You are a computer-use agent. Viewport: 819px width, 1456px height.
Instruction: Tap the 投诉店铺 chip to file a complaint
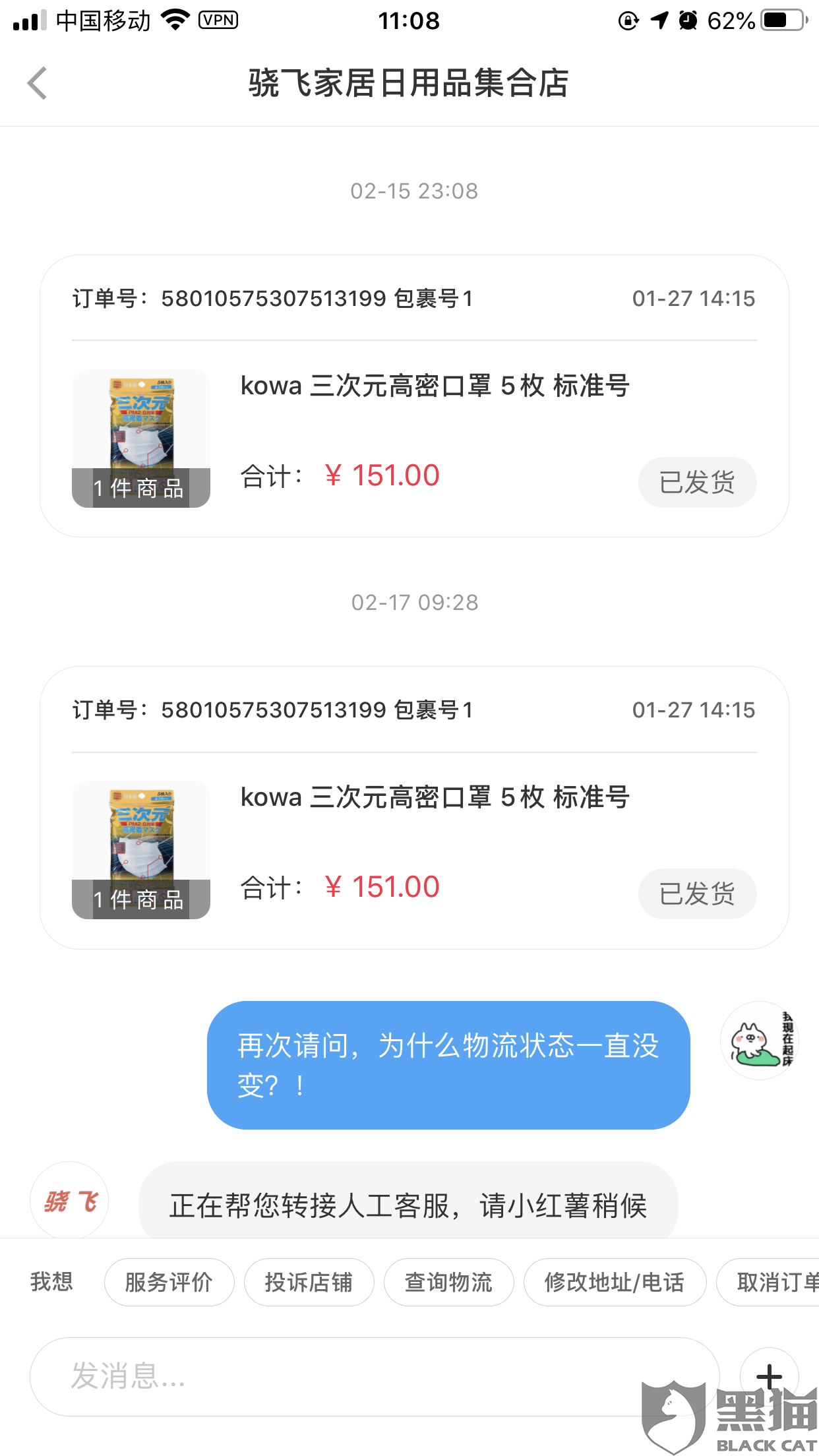click(309, 1283)
